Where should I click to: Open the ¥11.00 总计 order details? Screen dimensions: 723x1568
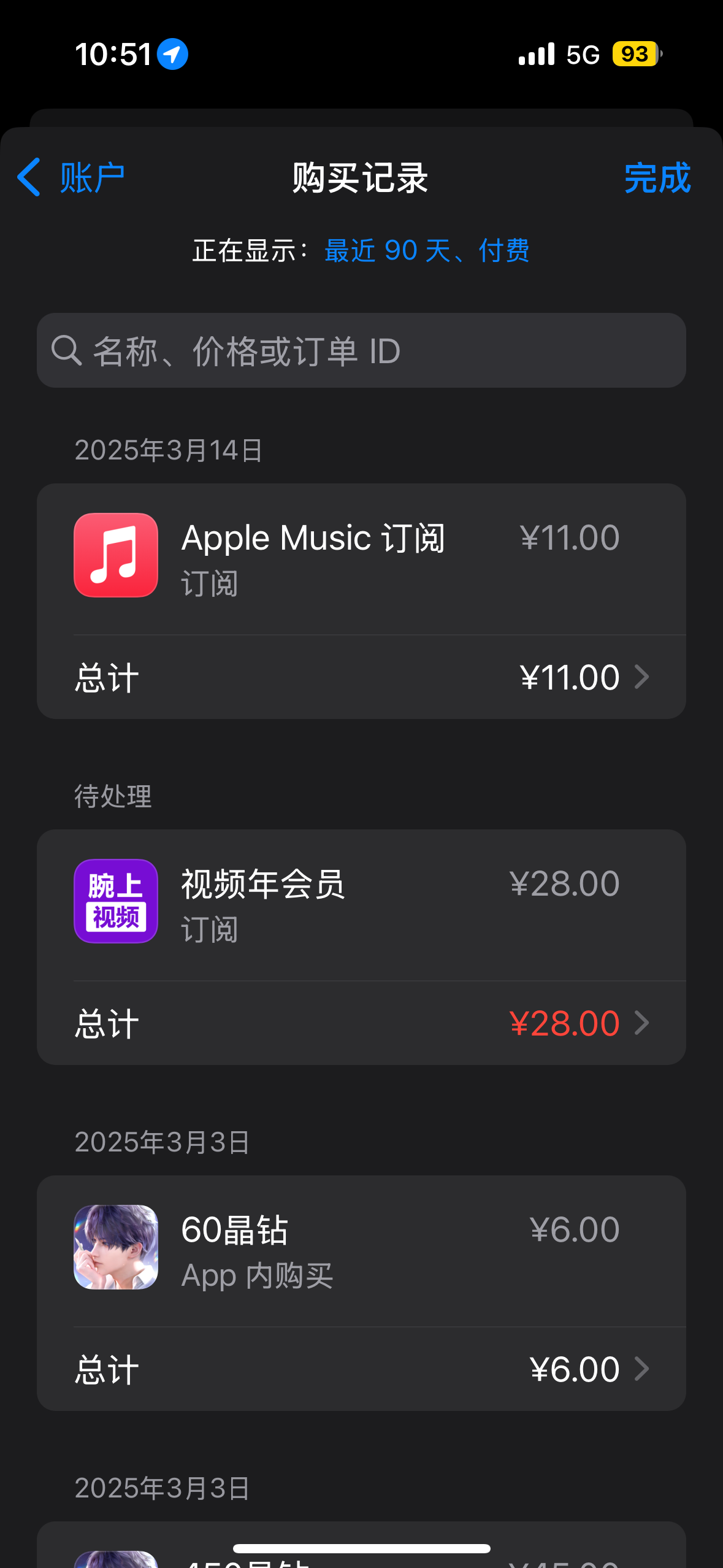coord(361,677)
